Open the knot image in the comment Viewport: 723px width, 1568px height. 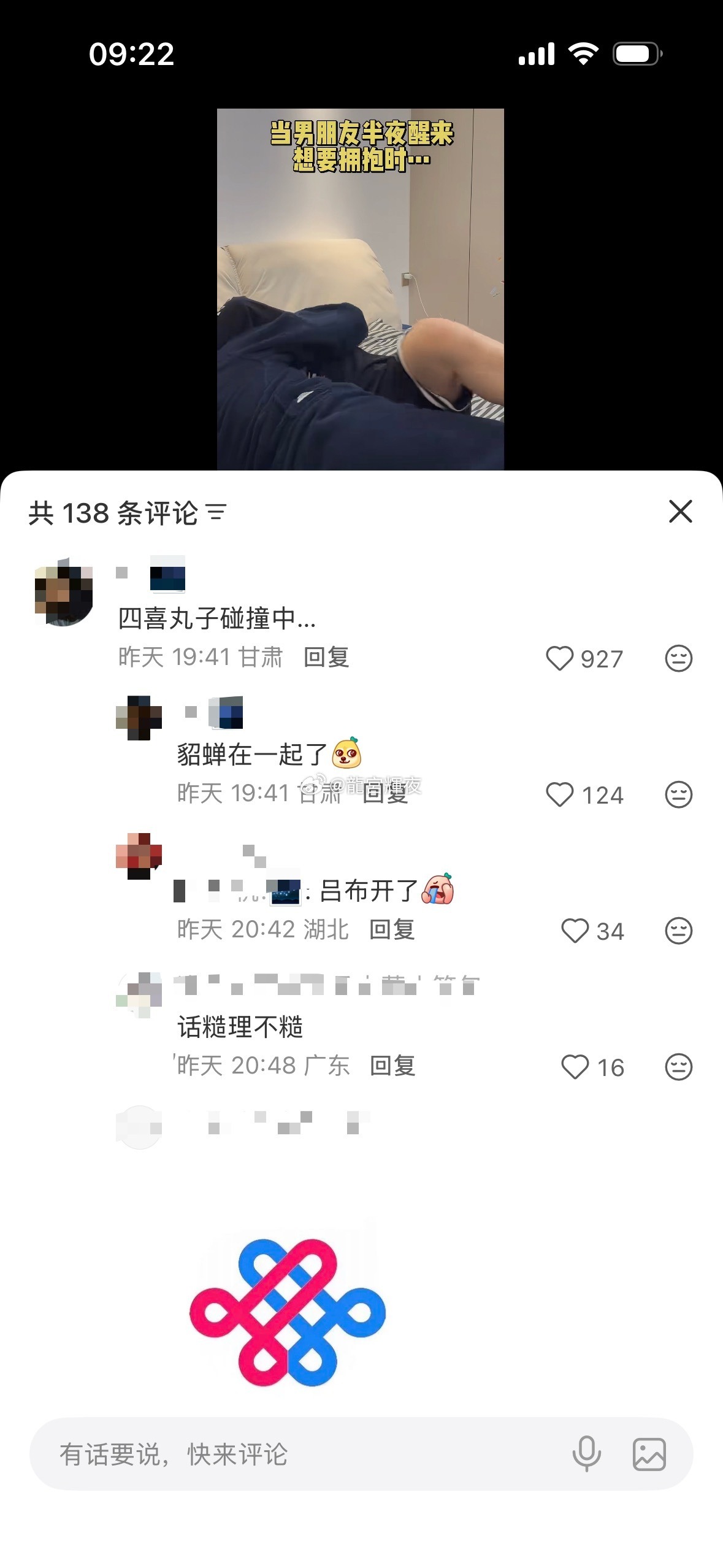pyautogui.click(x=288, y=1312)
